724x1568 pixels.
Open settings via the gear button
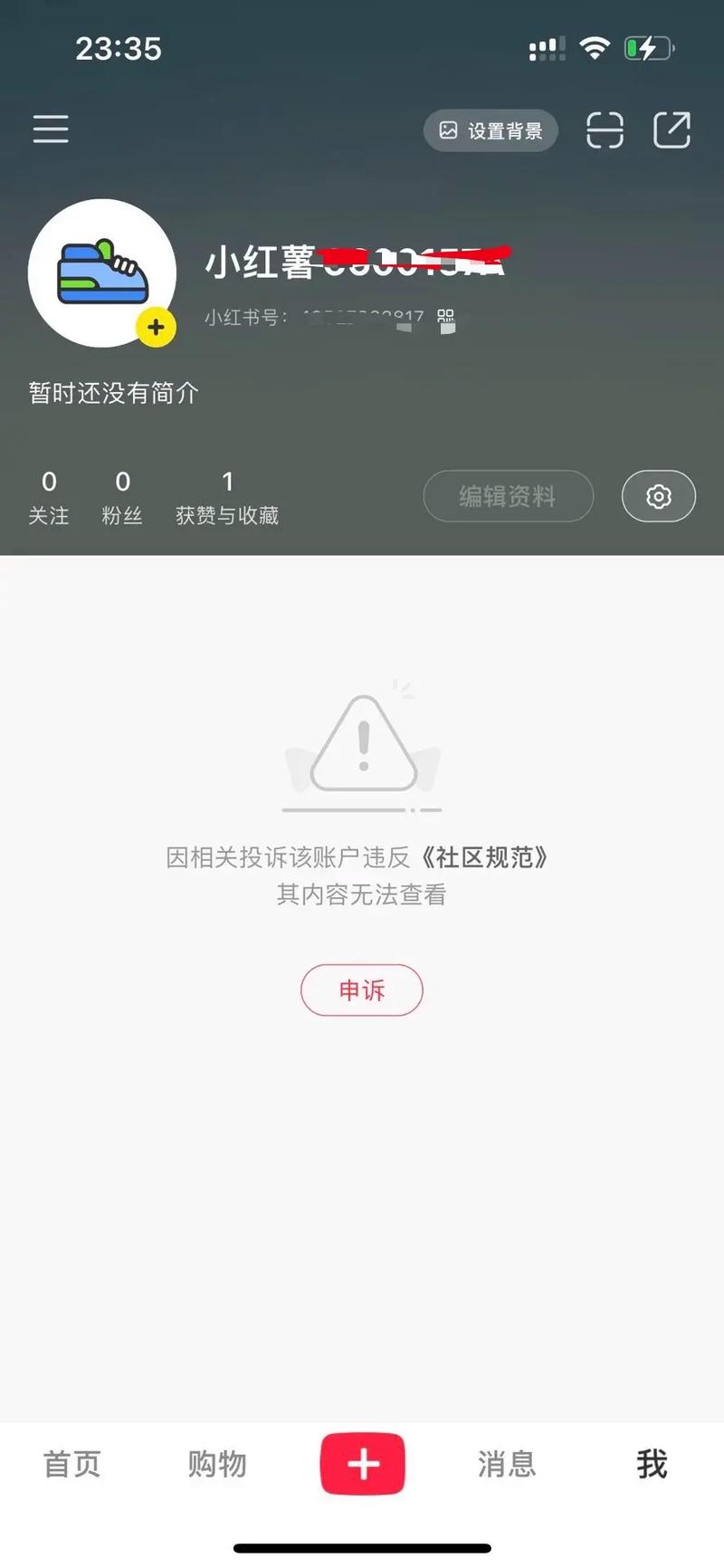pos(658,496)
